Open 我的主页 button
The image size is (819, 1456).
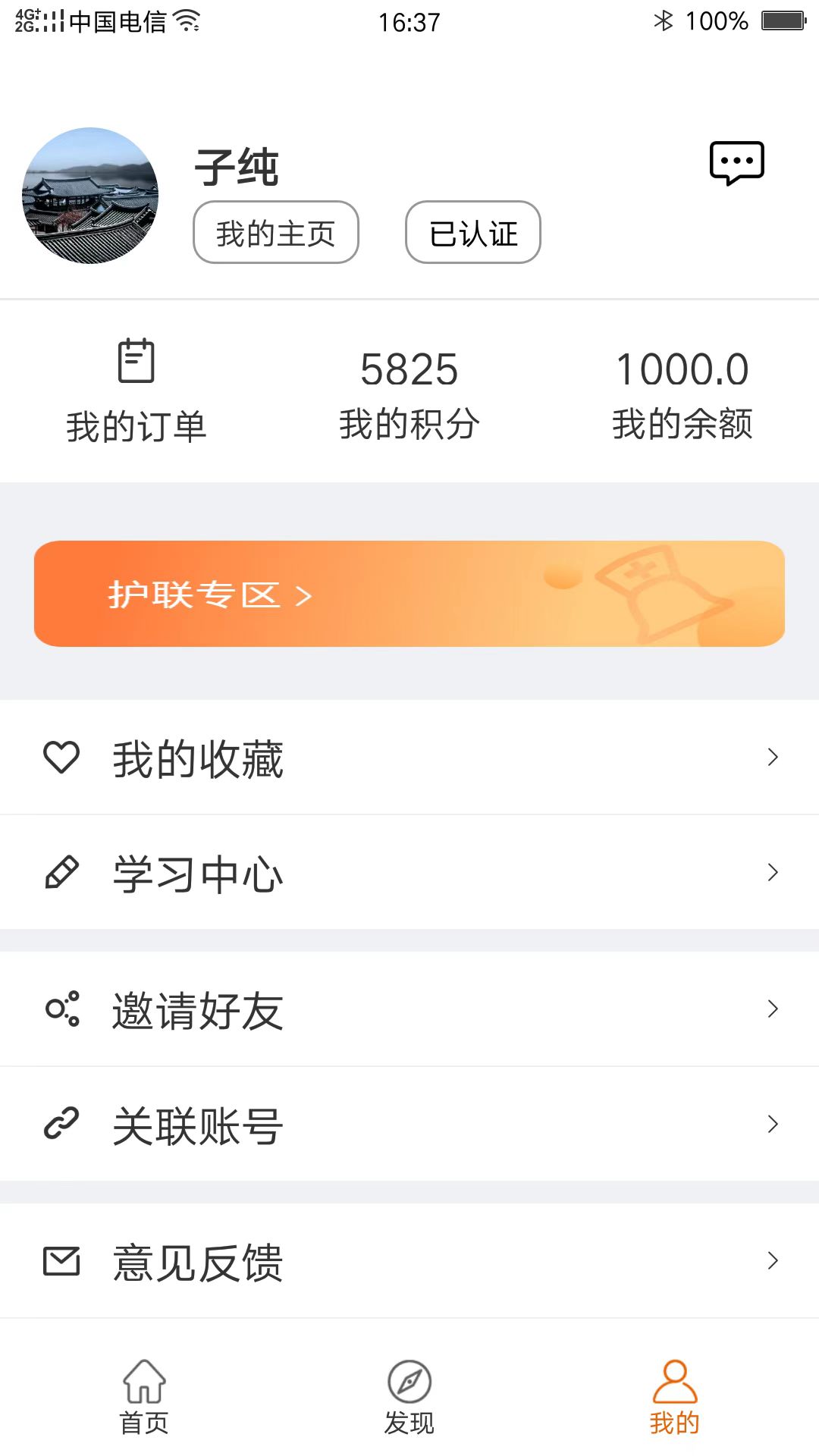click(x=275, y=233)
